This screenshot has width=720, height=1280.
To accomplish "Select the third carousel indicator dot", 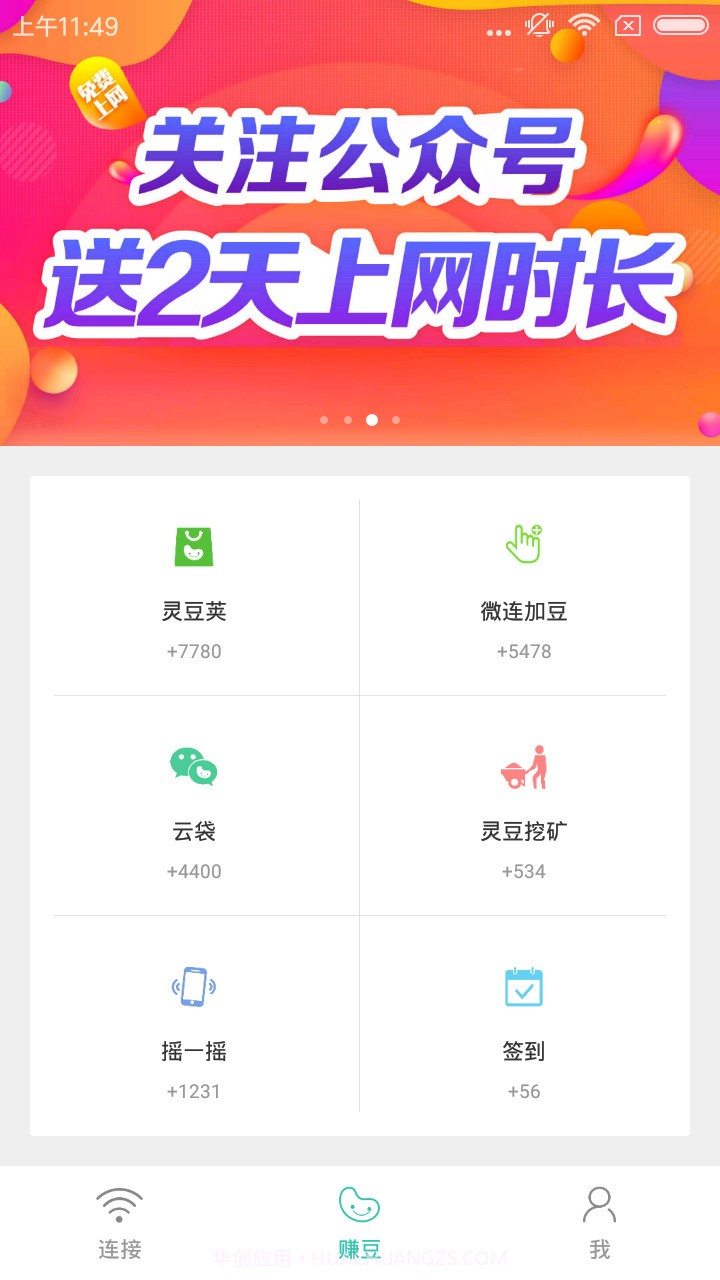I will tap(372, 420).
